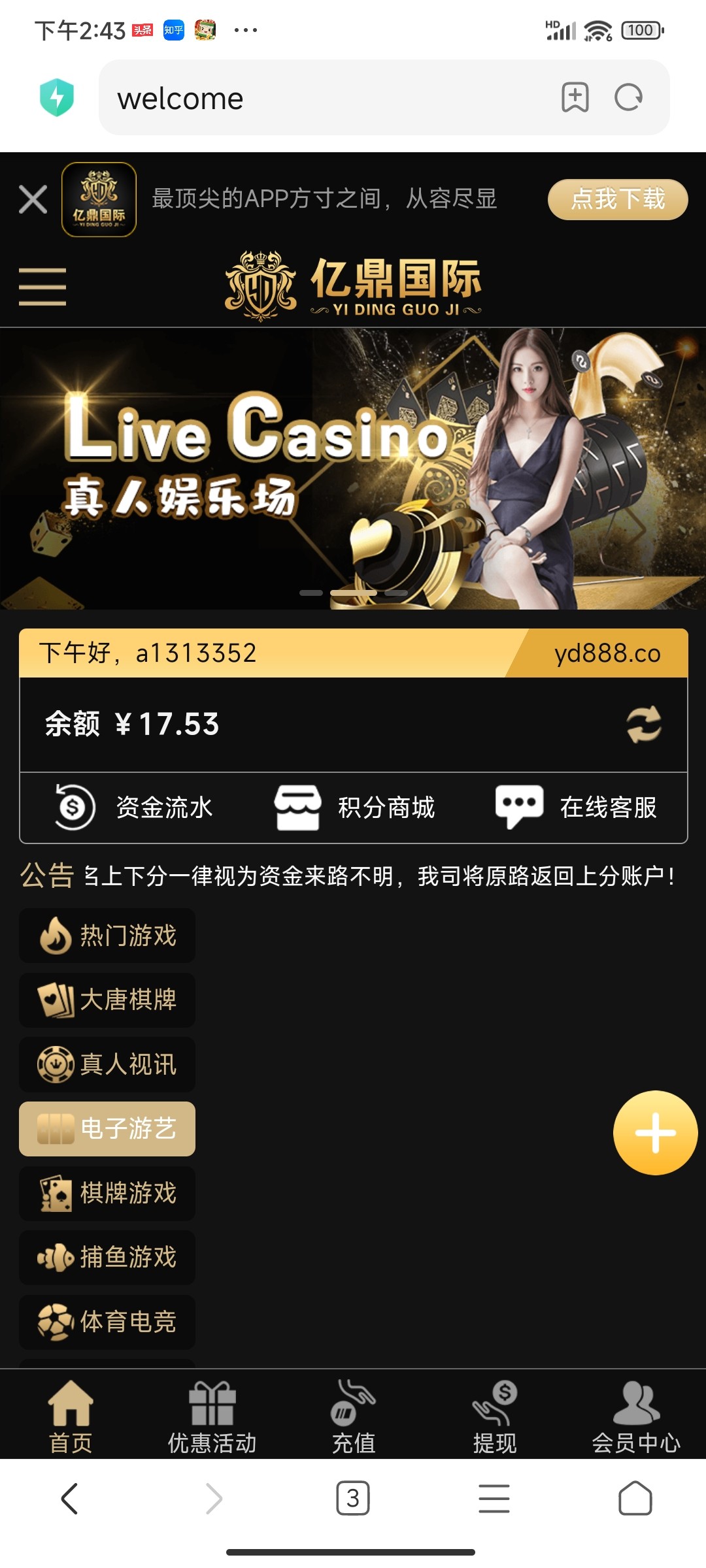
Task: Switch to 真人视讯 category
Action: click(107, 1064)
